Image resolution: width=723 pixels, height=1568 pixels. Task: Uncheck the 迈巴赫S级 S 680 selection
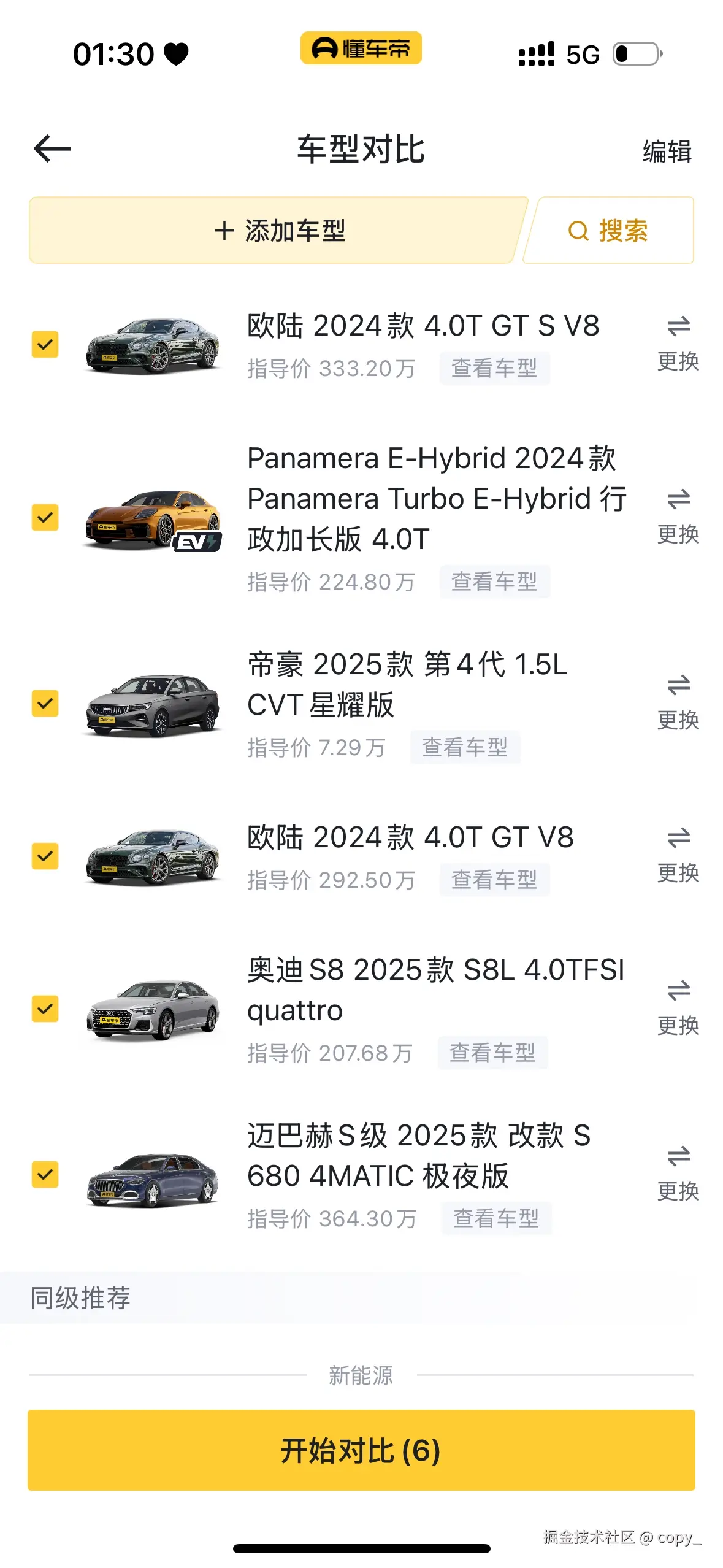(x=45, y=1175)
